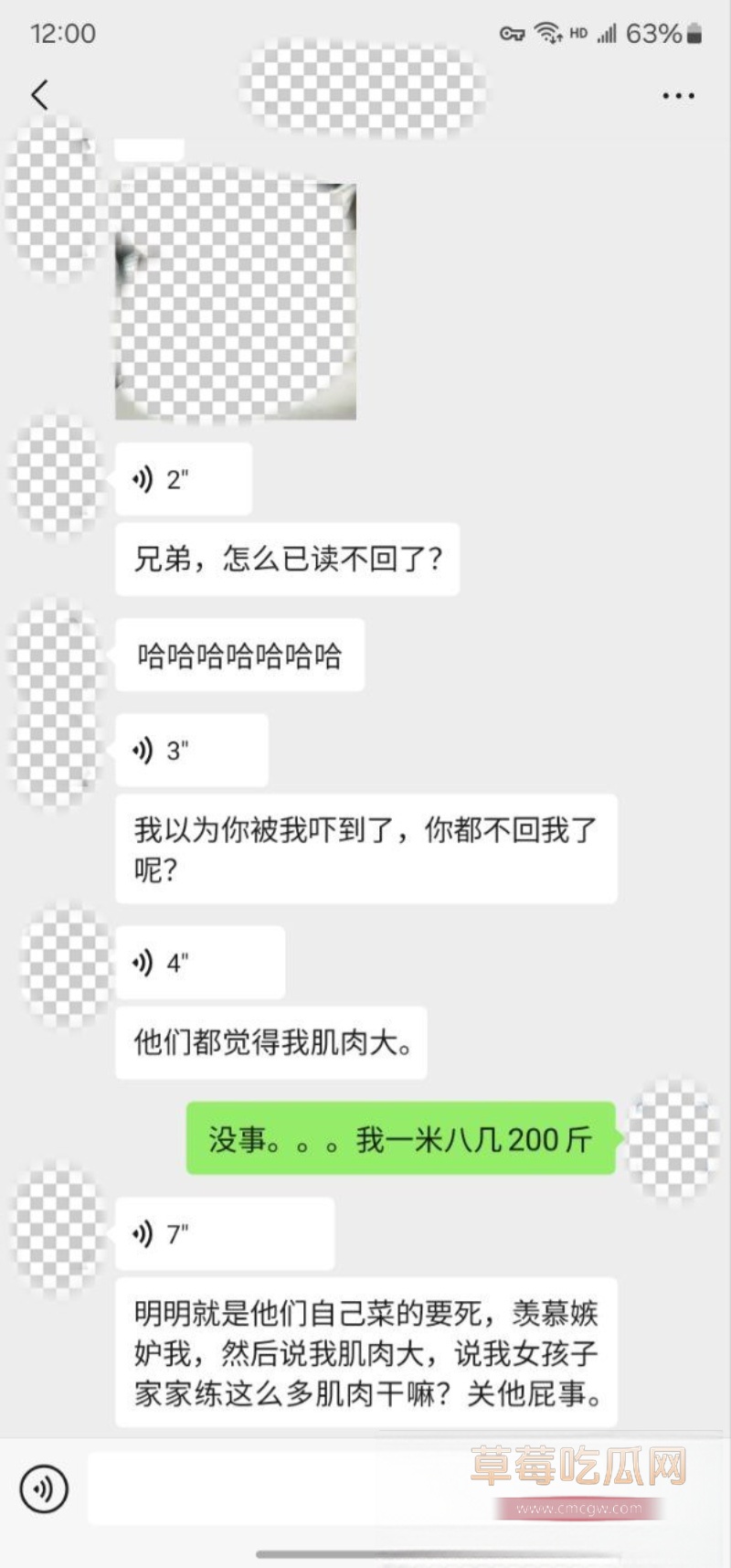Open the three-dot chat options menu
The height and width of the screenshot is (1568, 731).
pos(678,94)
